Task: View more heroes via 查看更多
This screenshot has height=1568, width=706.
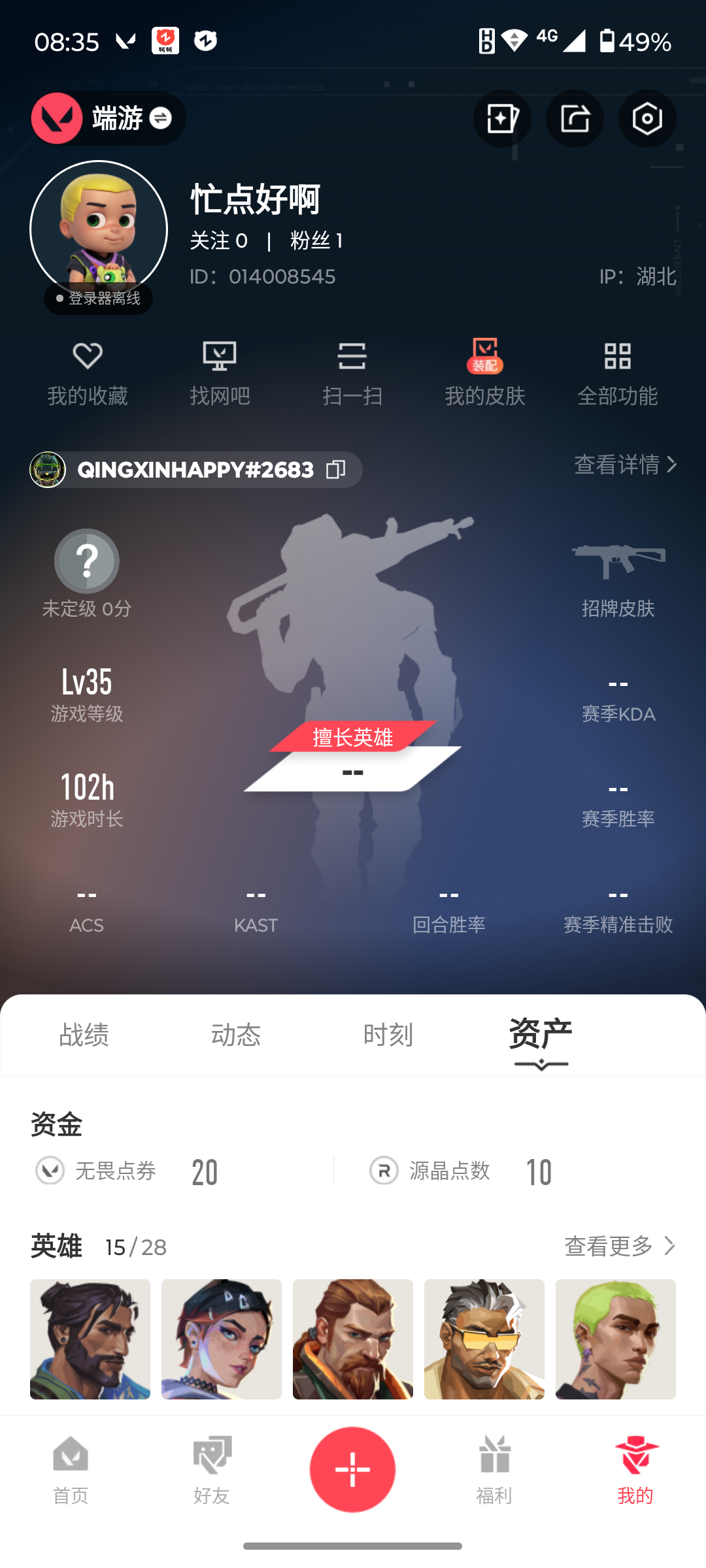Action: click(618, 1246)
